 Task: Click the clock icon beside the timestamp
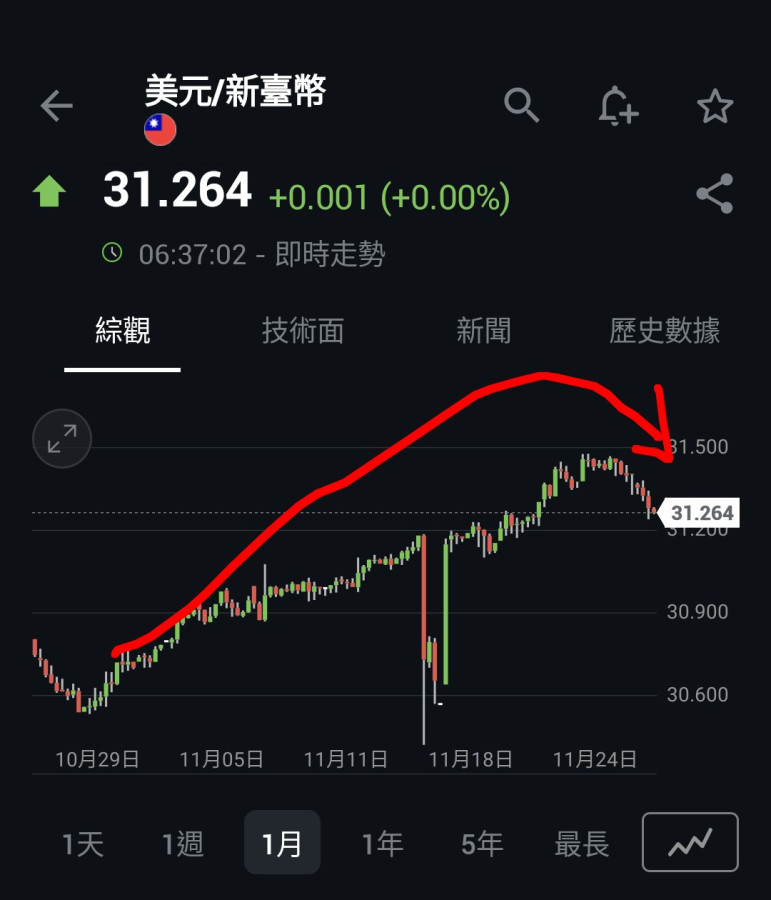coord(113,254)
